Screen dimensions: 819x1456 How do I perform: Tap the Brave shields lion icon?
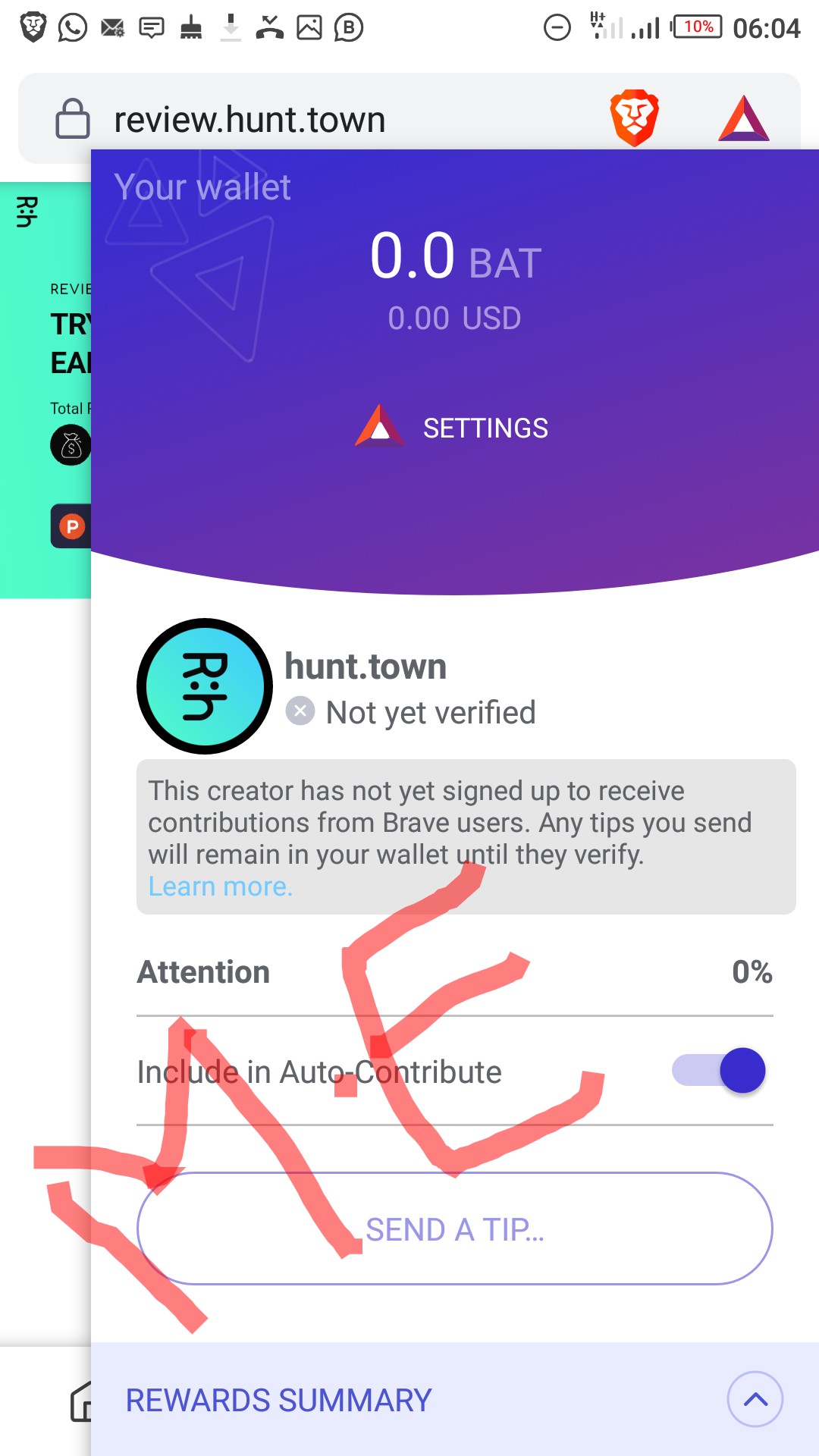pos(635,118)
